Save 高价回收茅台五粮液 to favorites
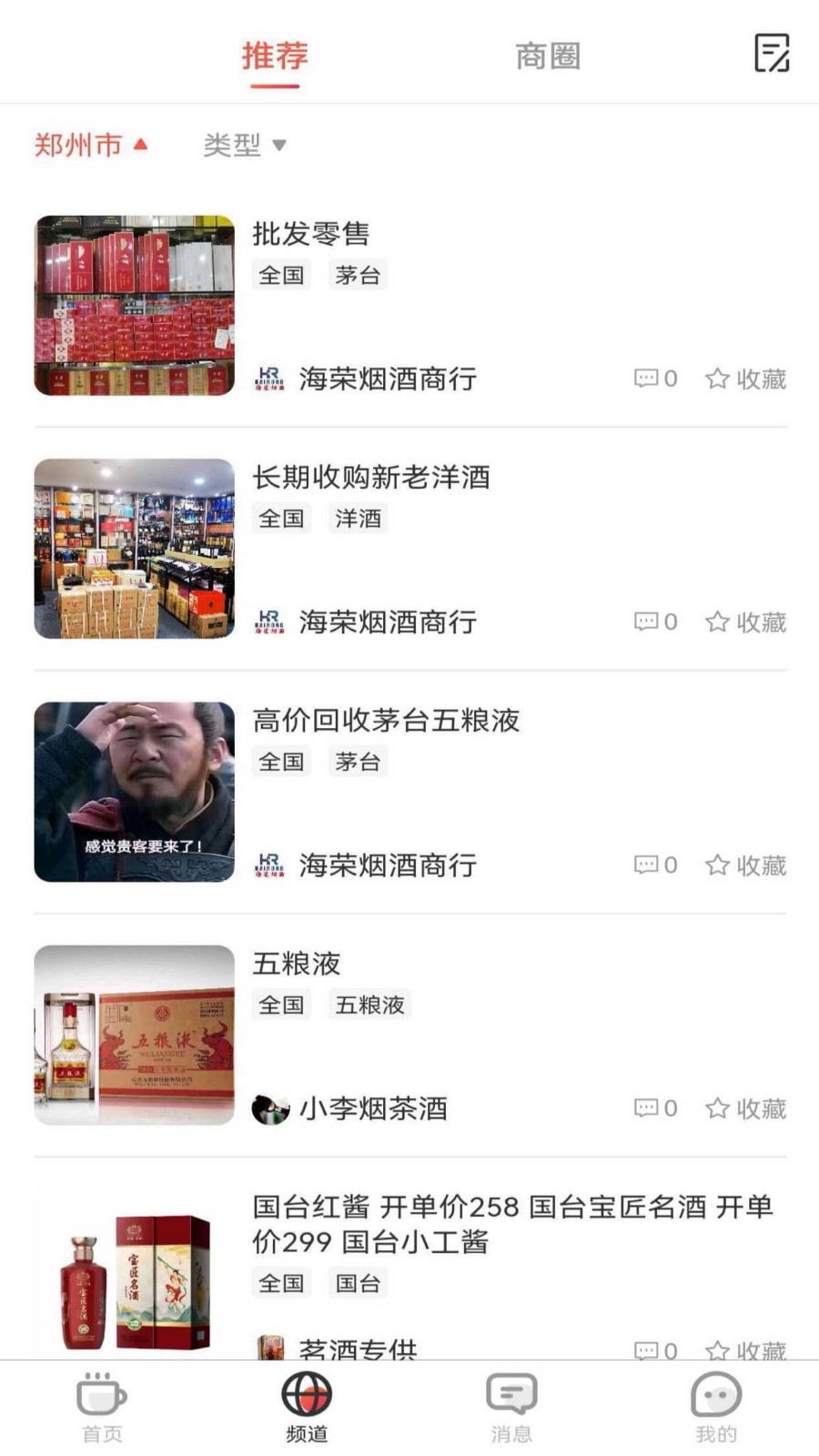The height and width of the screenshot is (1456, 819). [745, 864]
